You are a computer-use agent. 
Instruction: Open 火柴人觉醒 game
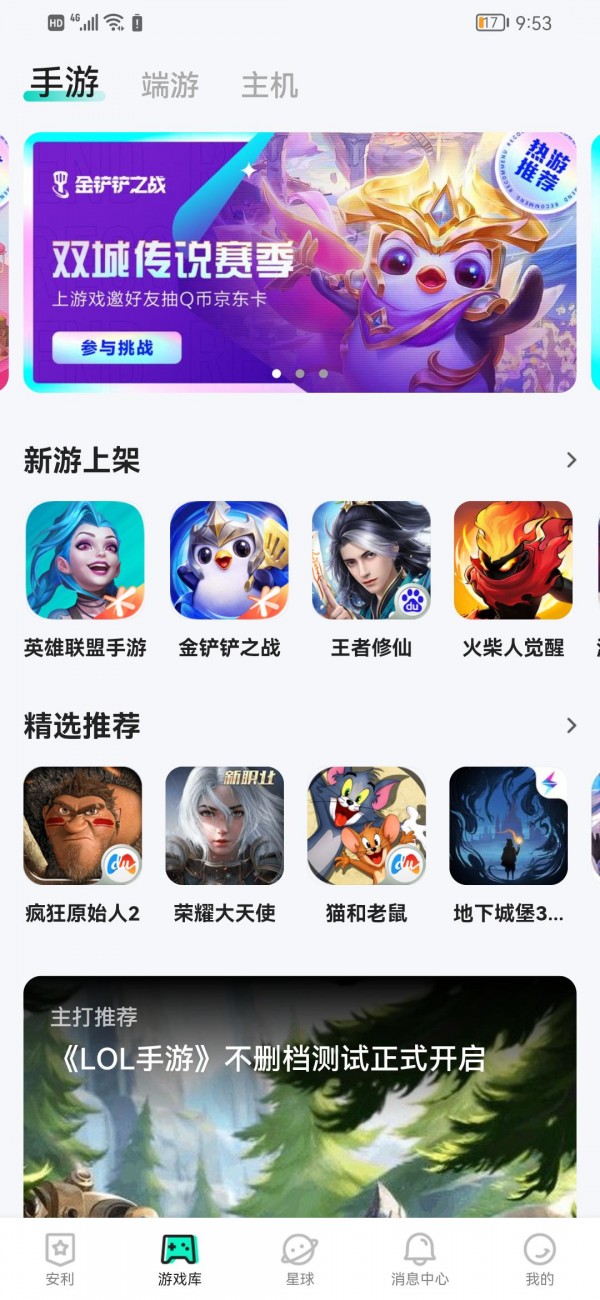(x=513, y=560)
